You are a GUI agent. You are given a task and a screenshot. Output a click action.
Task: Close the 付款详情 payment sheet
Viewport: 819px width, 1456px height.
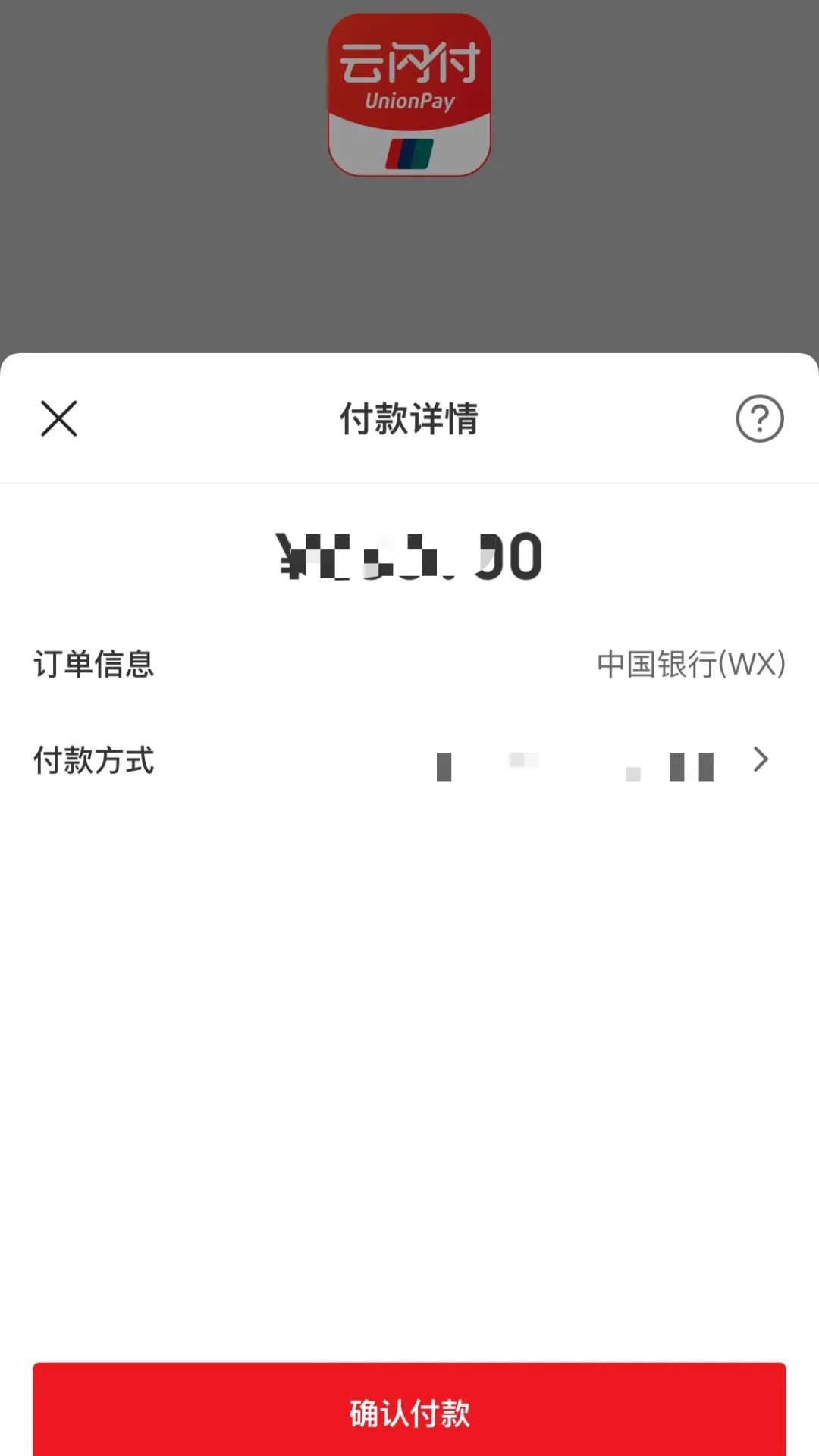(x=59, y=418)
